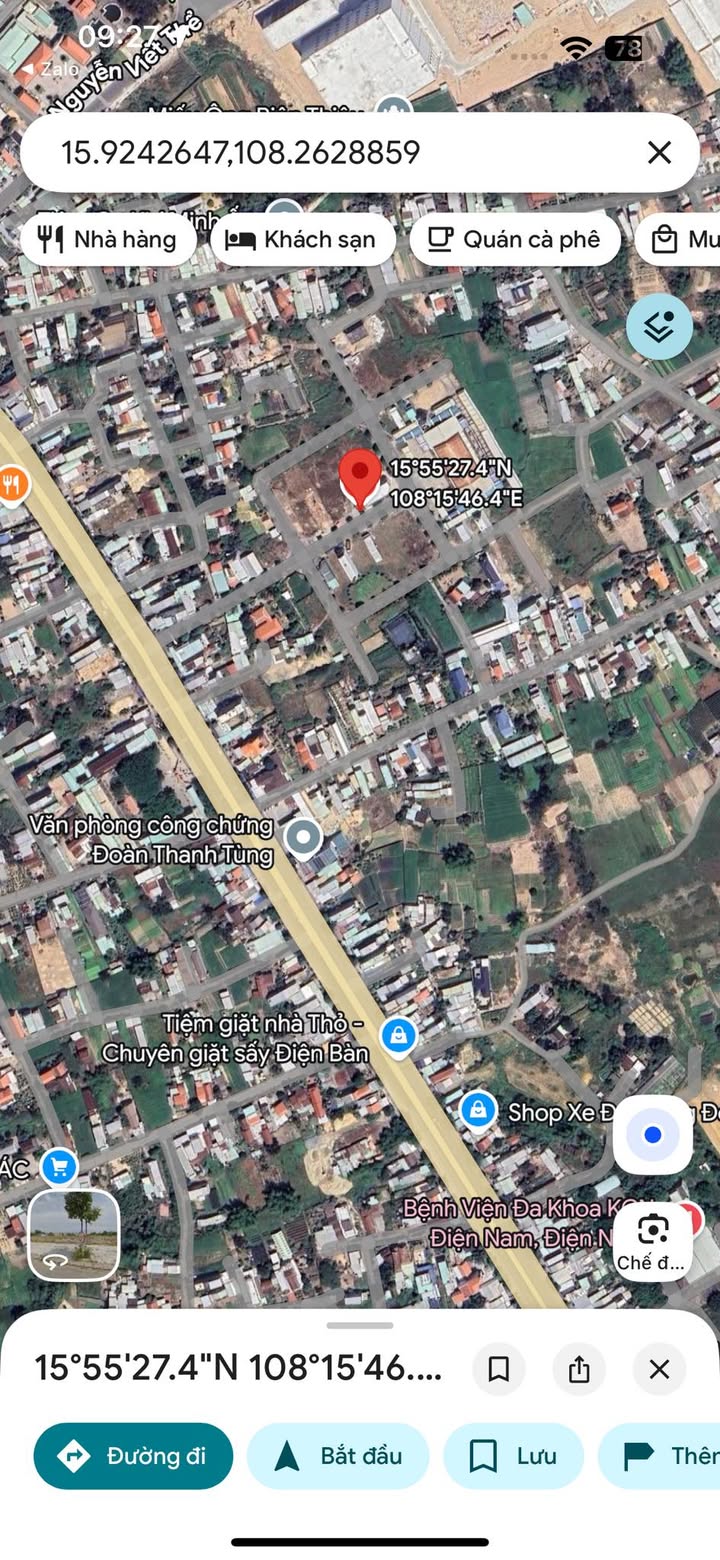Select the Khách sạn chip

pyautogui.click(x=302, y=240)
